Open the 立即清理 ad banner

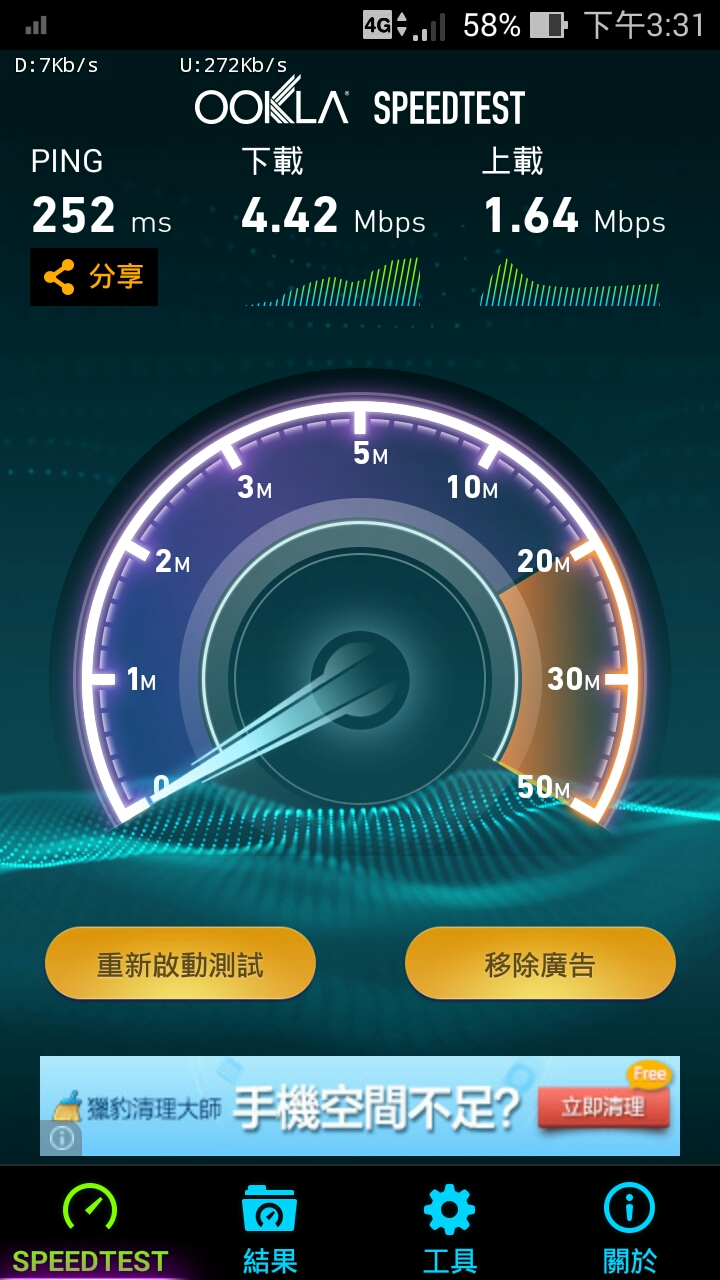[x=602, y=1107]
